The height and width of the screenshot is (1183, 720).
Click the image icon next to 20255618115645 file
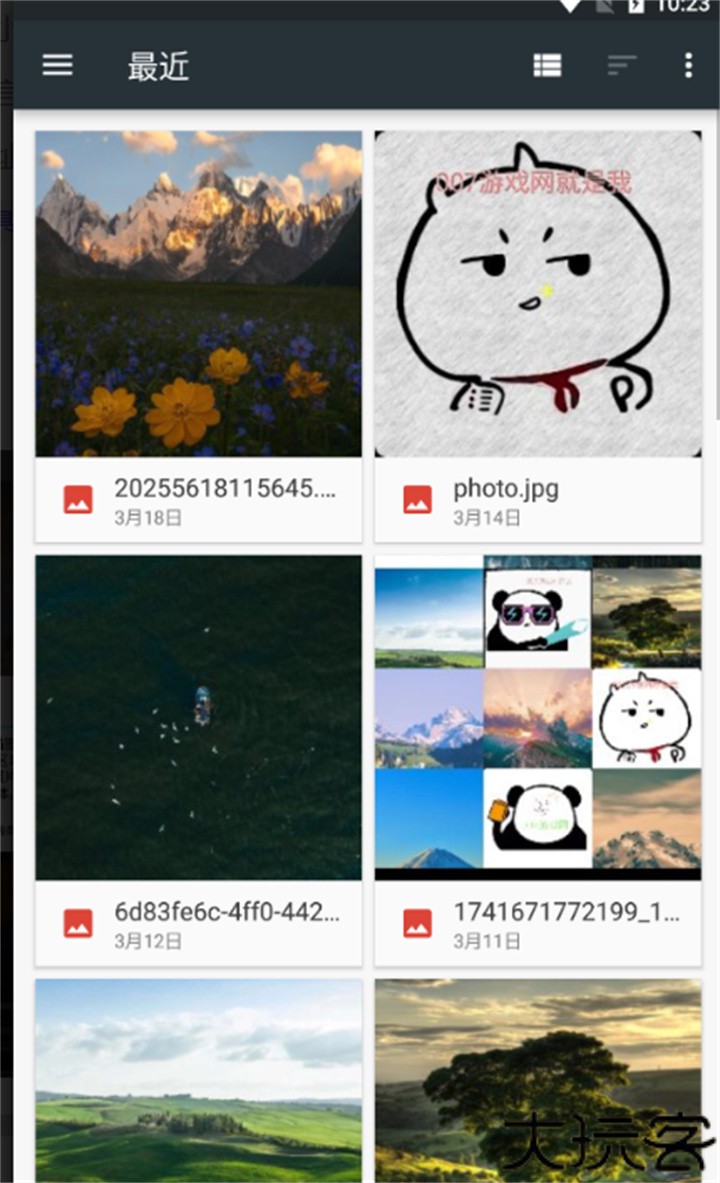click(77, 499)
